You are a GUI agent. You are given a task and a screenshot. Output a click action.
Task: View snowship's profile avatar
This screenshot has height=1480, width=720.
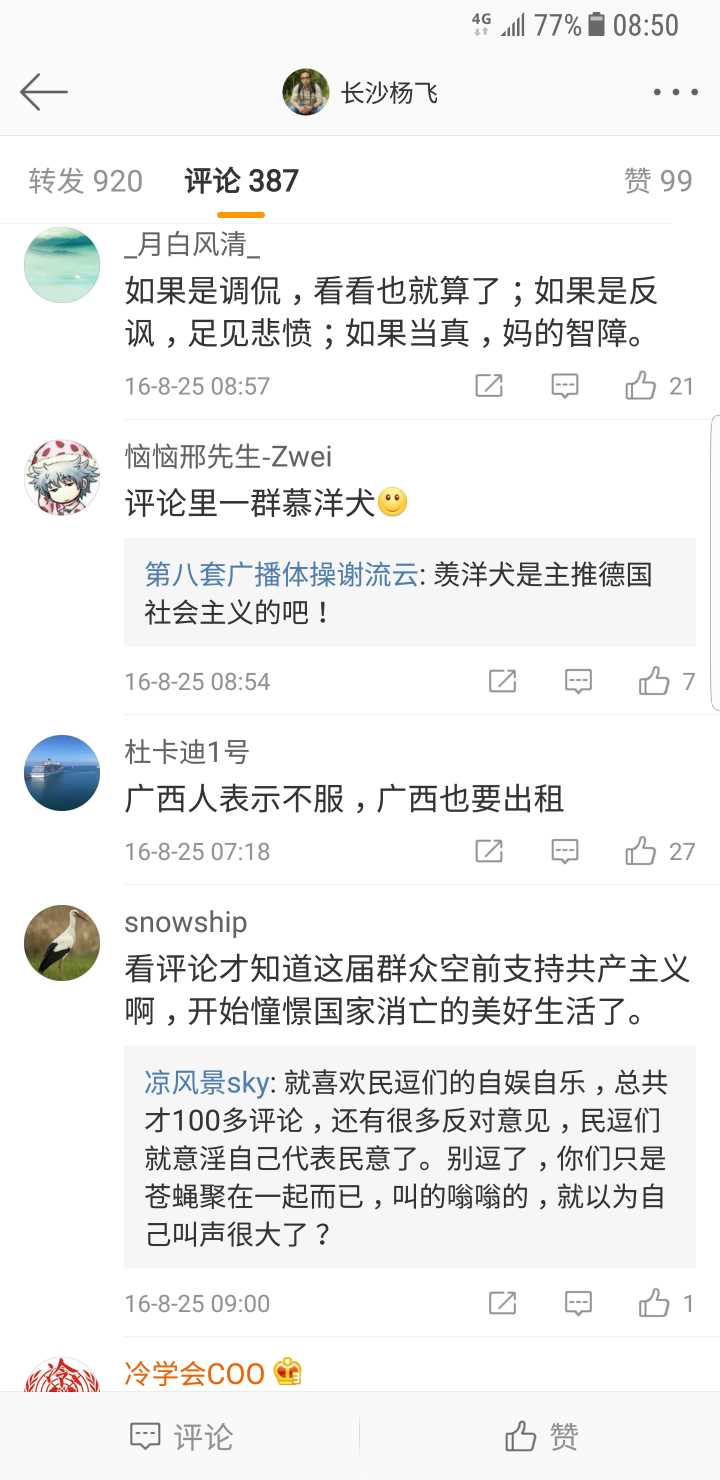click(62, 943)
